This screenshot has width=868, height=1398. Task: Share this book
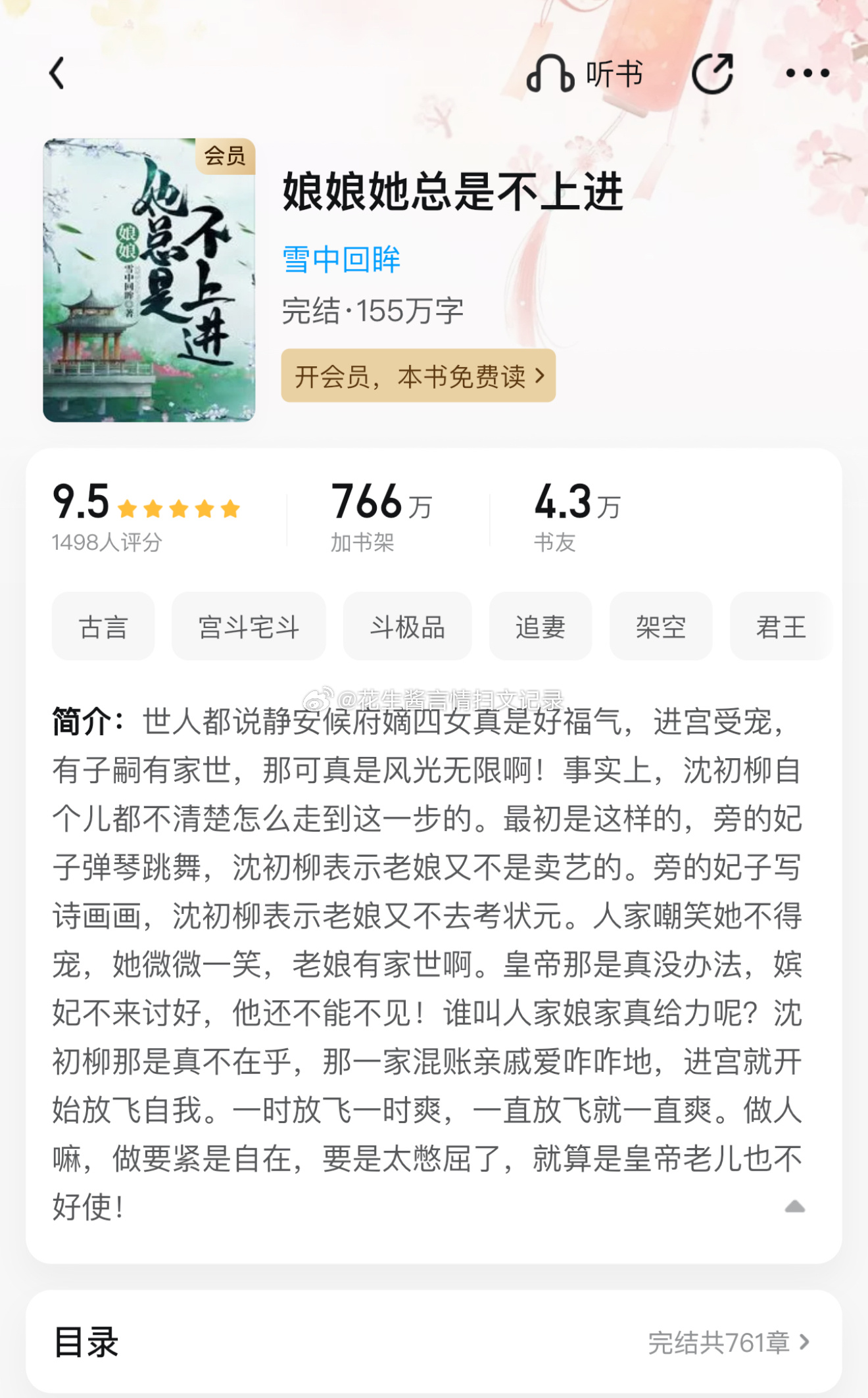coord(713,73)
